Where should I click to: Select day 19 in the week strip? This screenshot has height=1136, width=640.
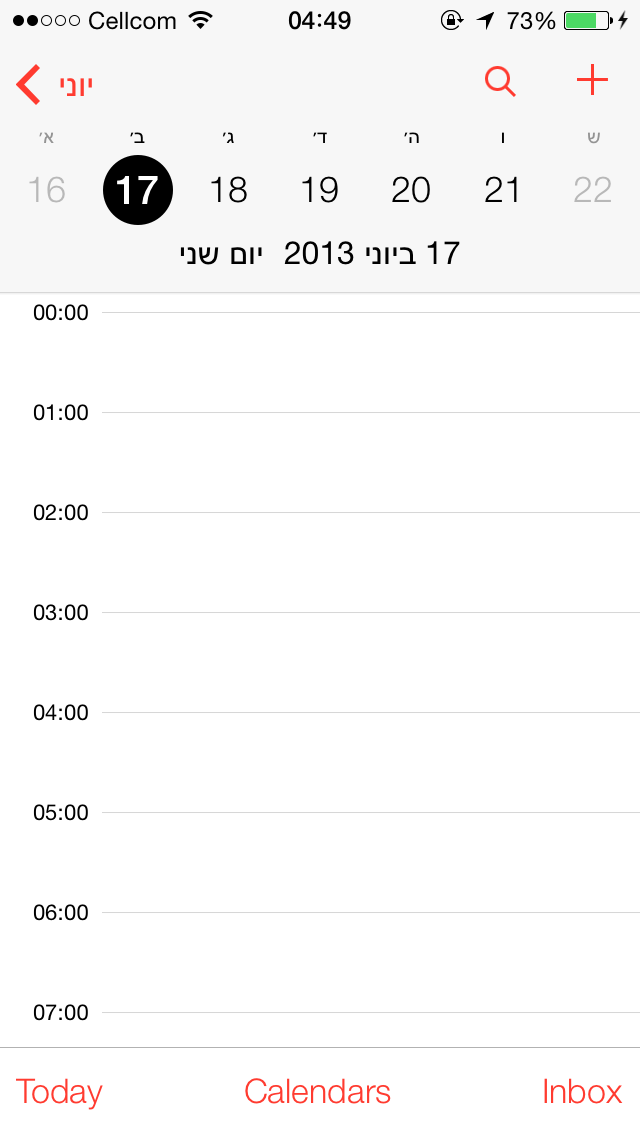pyautogui.click(x=320, y=189)
